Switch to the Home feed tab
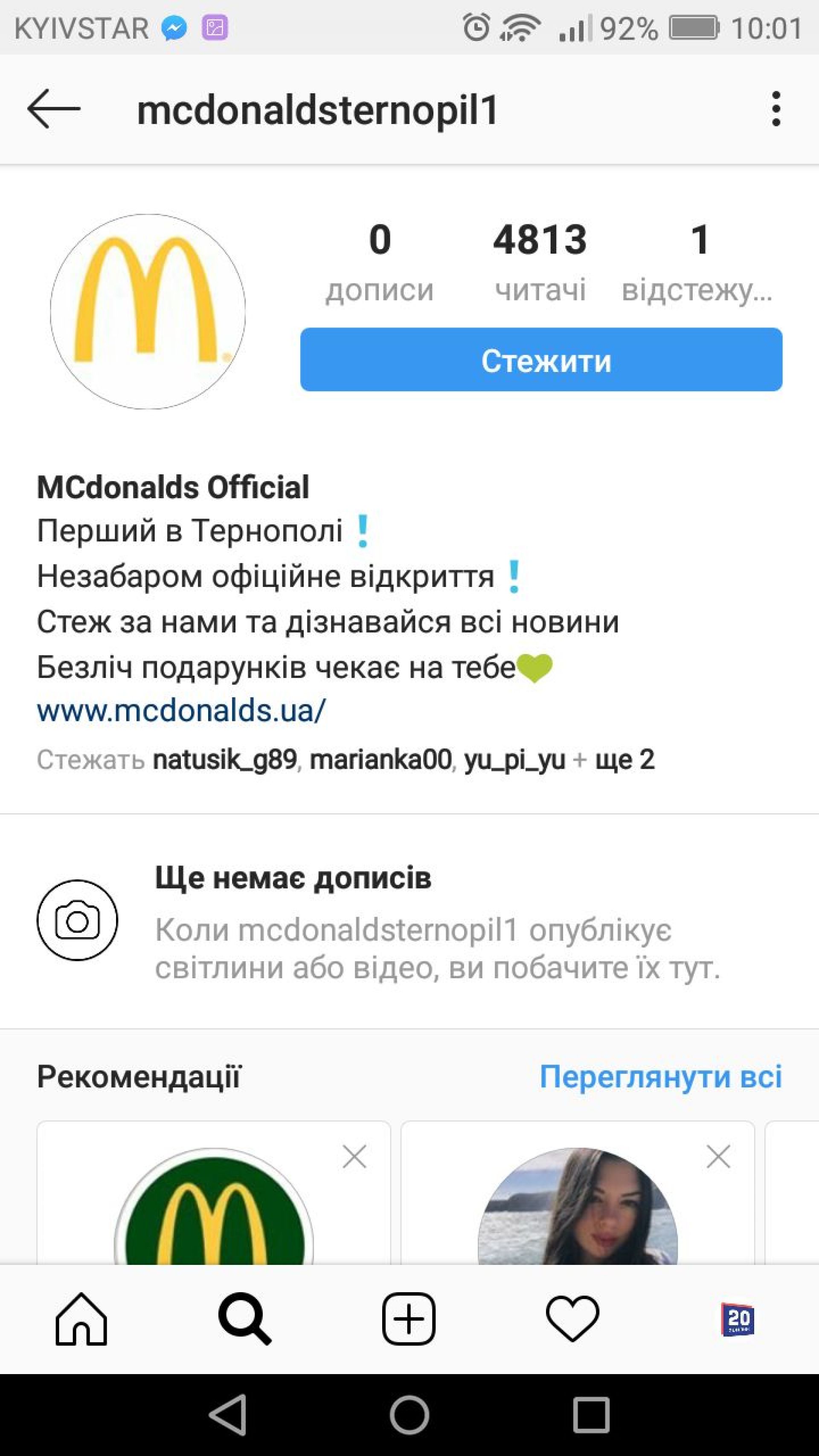The width and height of the screenshot is (819, 1456). [81, 1319]
